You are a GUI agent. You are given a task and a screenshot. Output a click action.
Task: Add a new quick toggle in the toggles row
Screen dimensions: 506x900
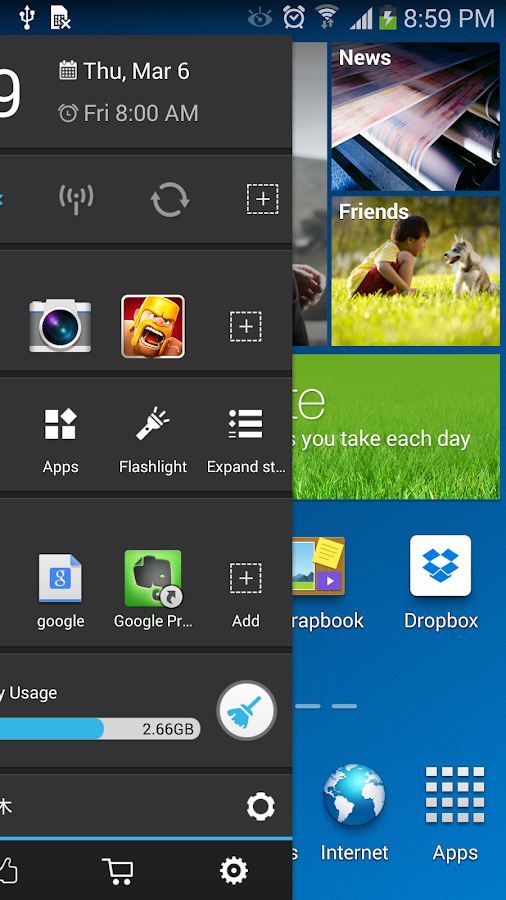[x=263, y=199]
